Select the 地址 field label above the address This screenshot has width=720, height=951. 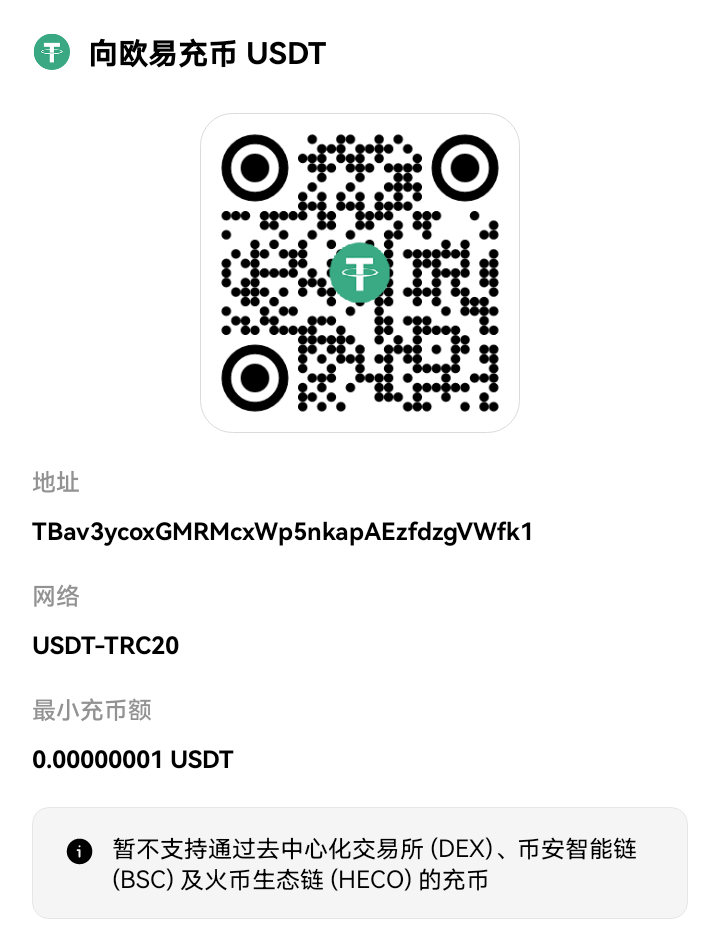54,484
